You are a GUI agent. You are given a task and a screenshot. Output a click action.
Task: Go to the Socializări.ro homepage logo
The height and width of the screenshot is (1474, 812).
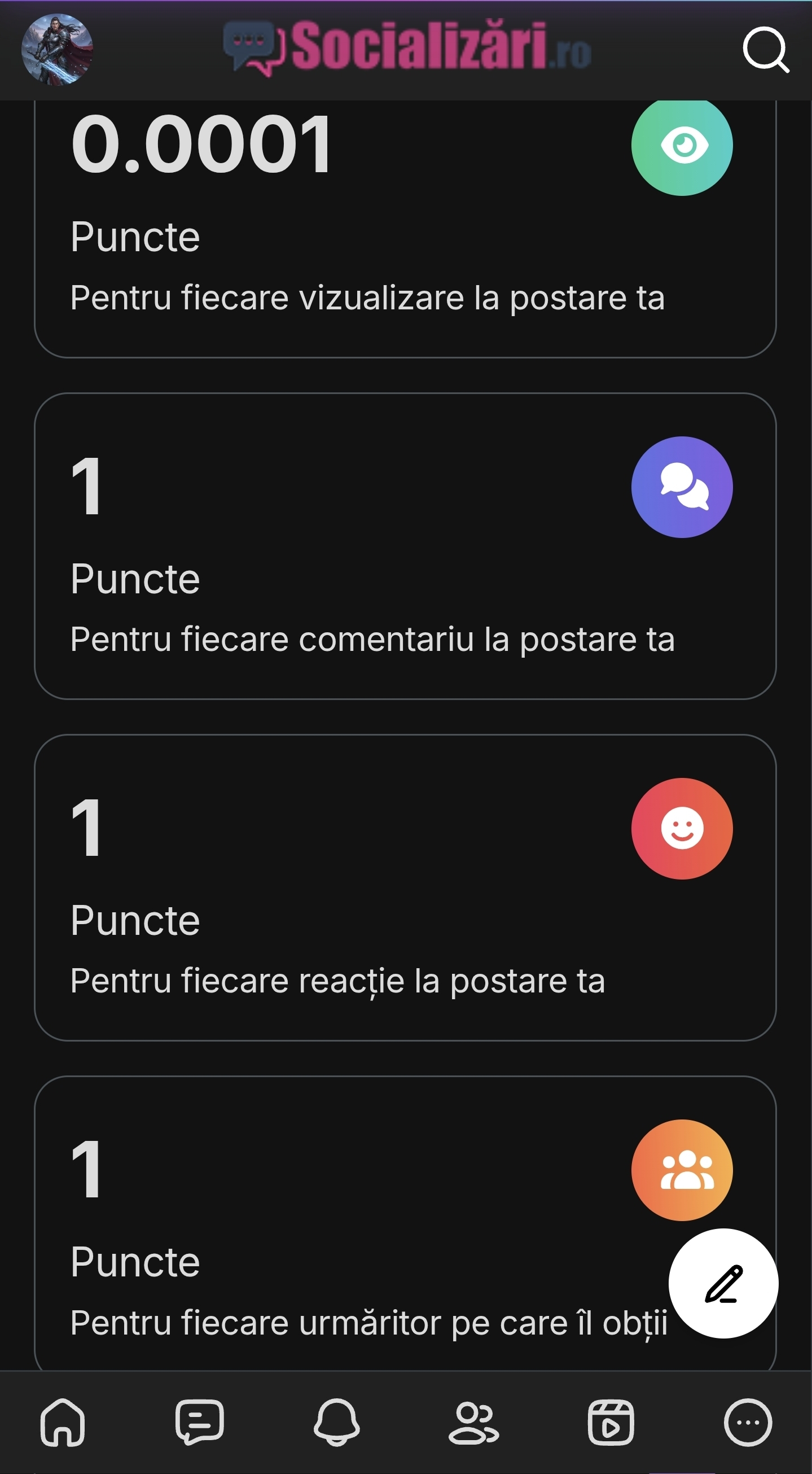407,48
